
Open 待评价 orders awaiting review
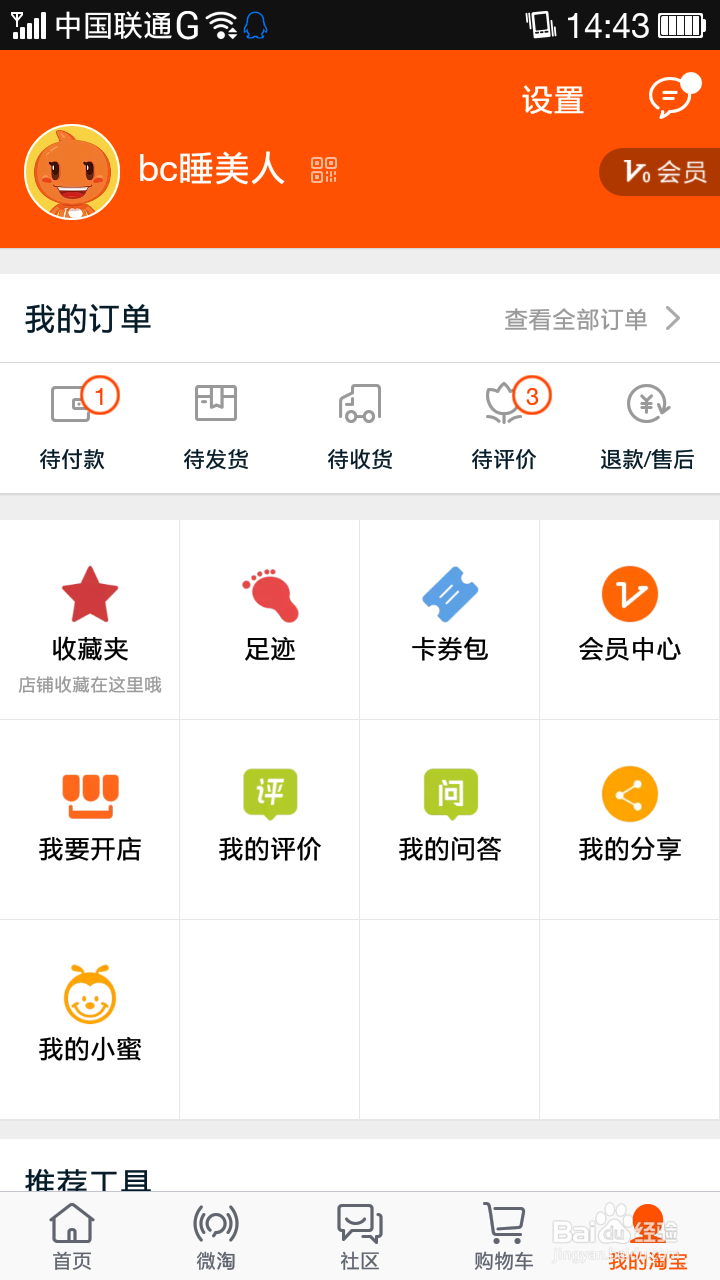pyautogui.click(x=503, y=420)
